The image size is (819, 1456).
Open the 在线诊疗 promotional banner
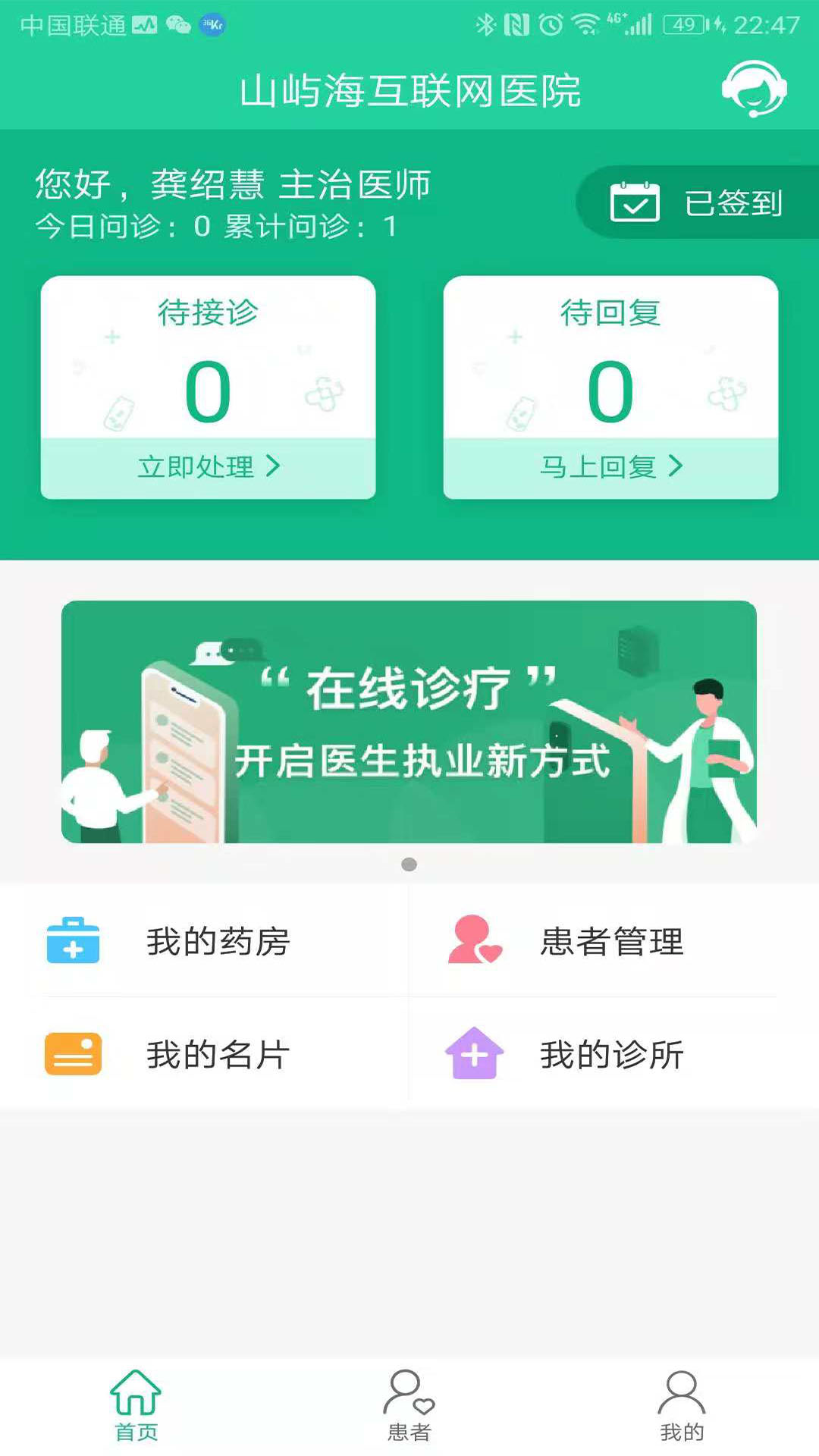(x=409, y=724)
